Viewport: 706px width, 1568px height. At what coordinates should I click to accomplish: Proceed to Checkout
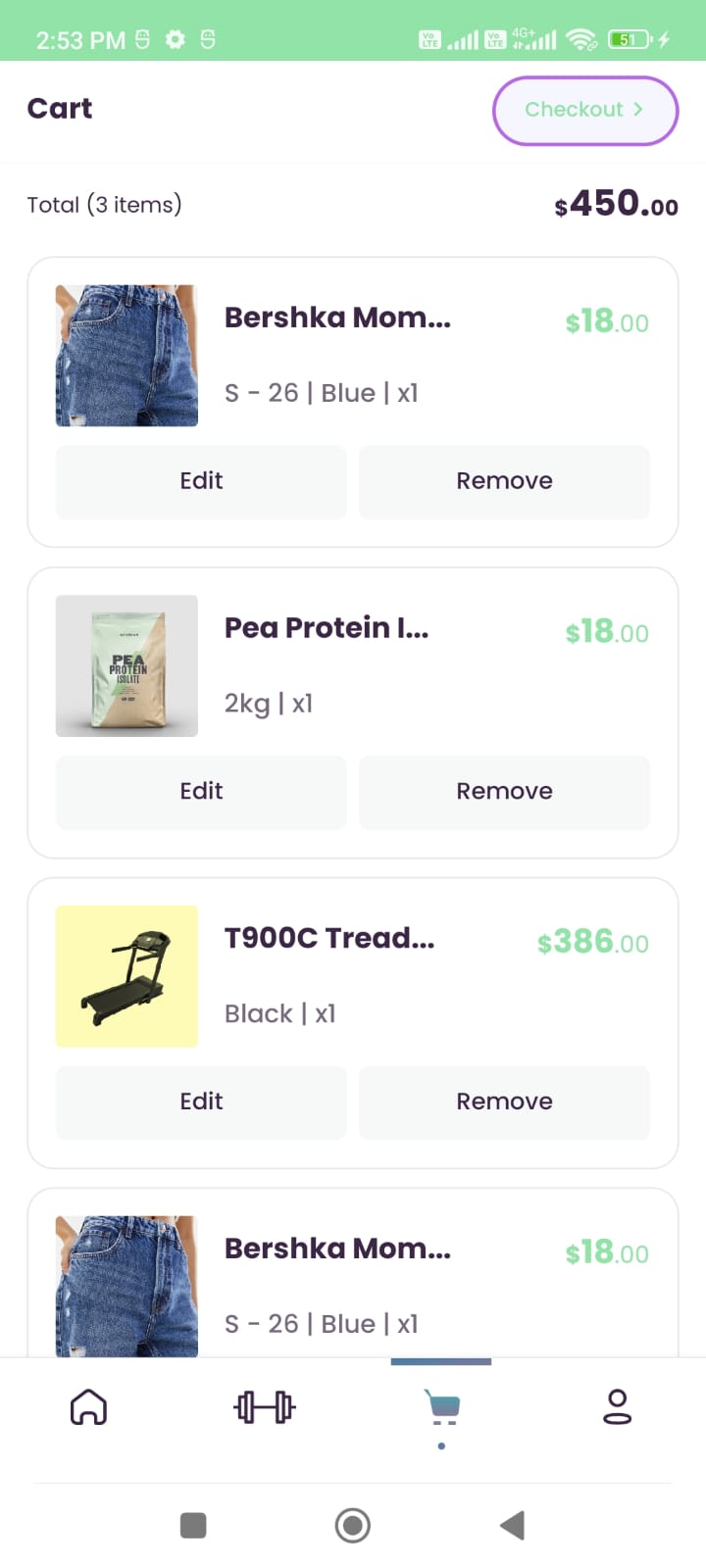coord(584,110)
